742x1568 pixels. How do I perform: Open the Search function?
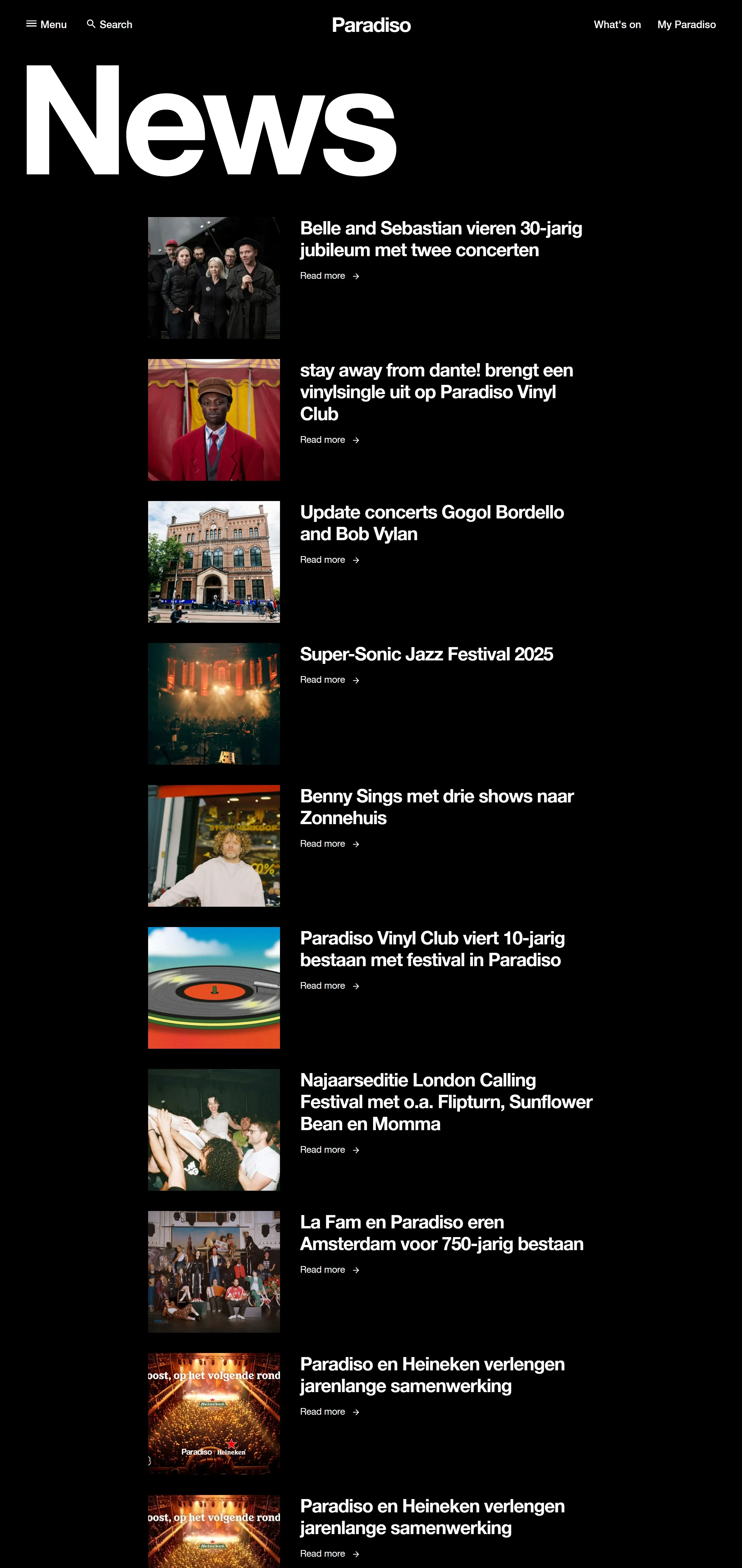(x=110, y=24)
